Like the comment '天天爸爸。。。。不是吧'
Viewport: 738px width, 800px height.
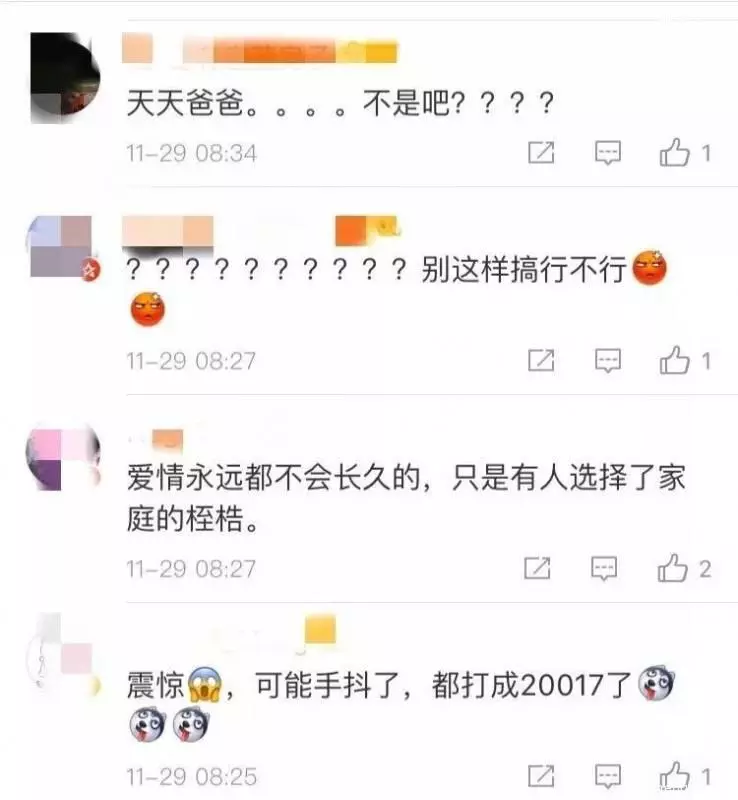[675, 153]
